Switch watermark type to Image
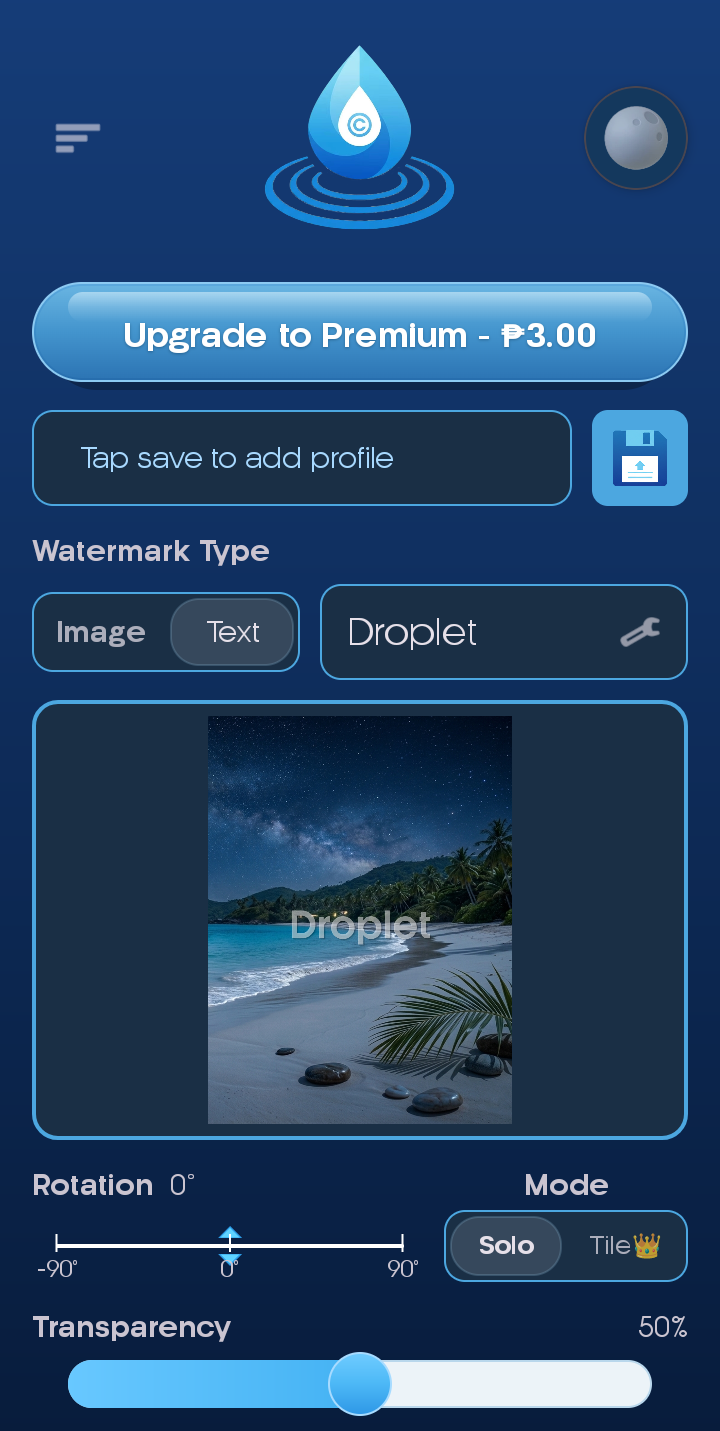The height and width of the screenshot is (1431, 720). tap(101, 632)
